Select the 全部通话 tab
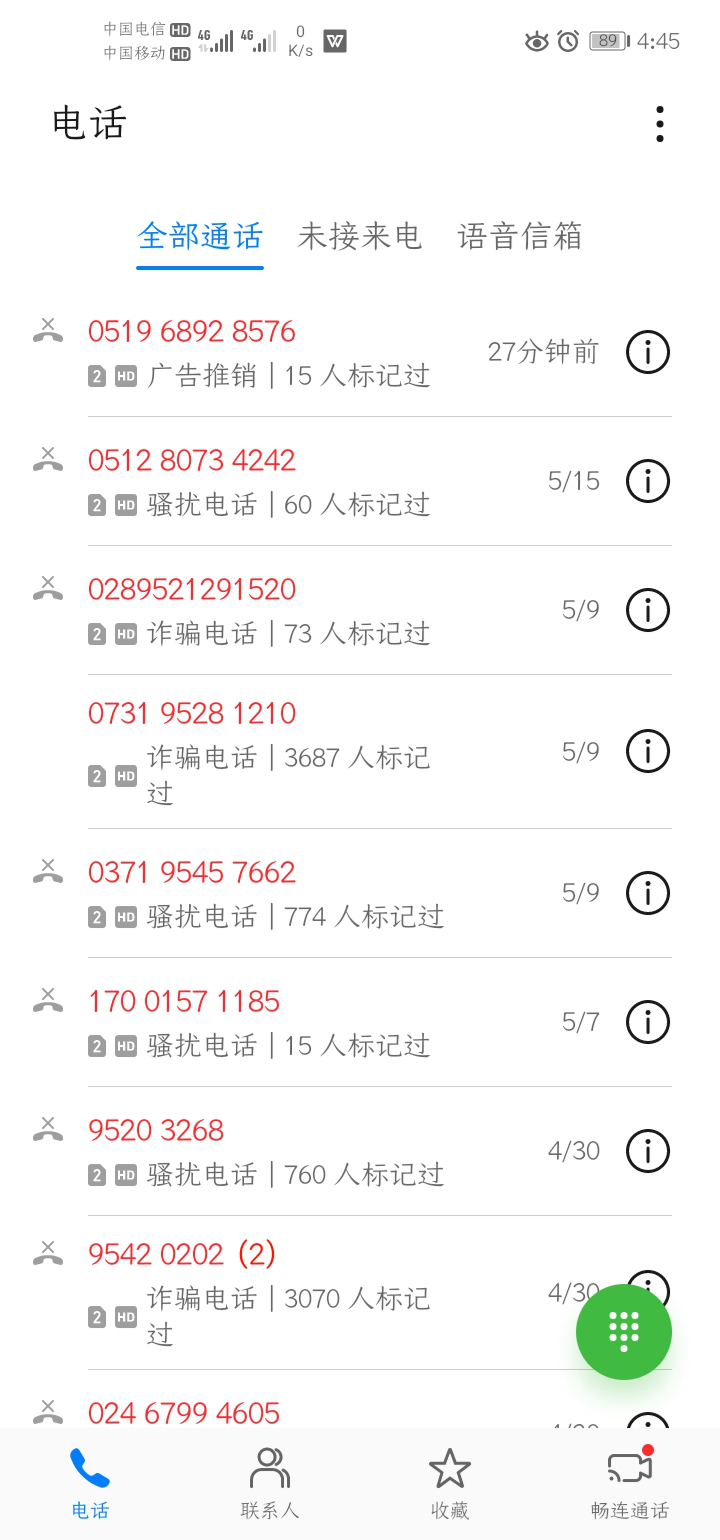This screenshot has height=1540, width=720. pos(200,237)
